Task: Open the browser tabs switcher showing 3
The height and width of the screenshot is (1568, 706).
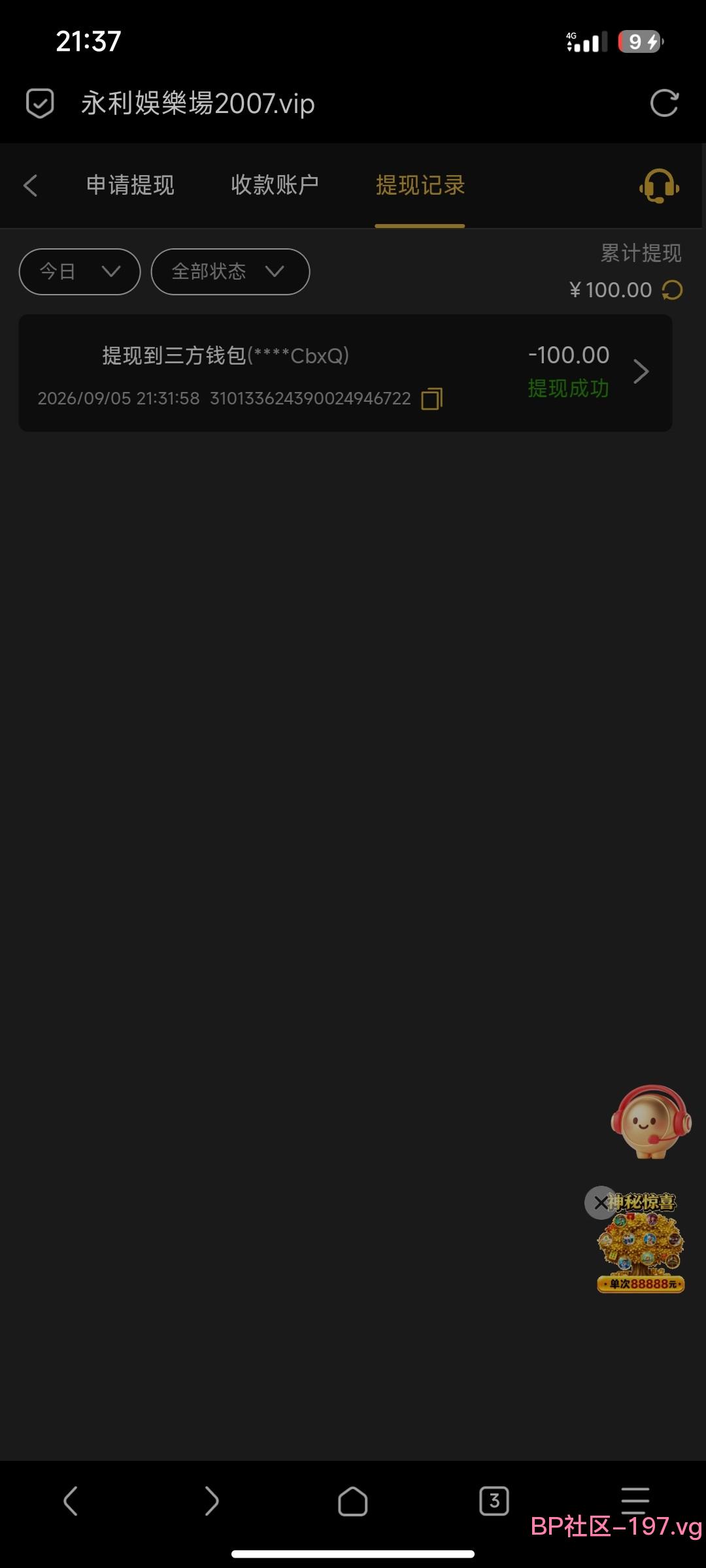Action: coord(494,1501)
